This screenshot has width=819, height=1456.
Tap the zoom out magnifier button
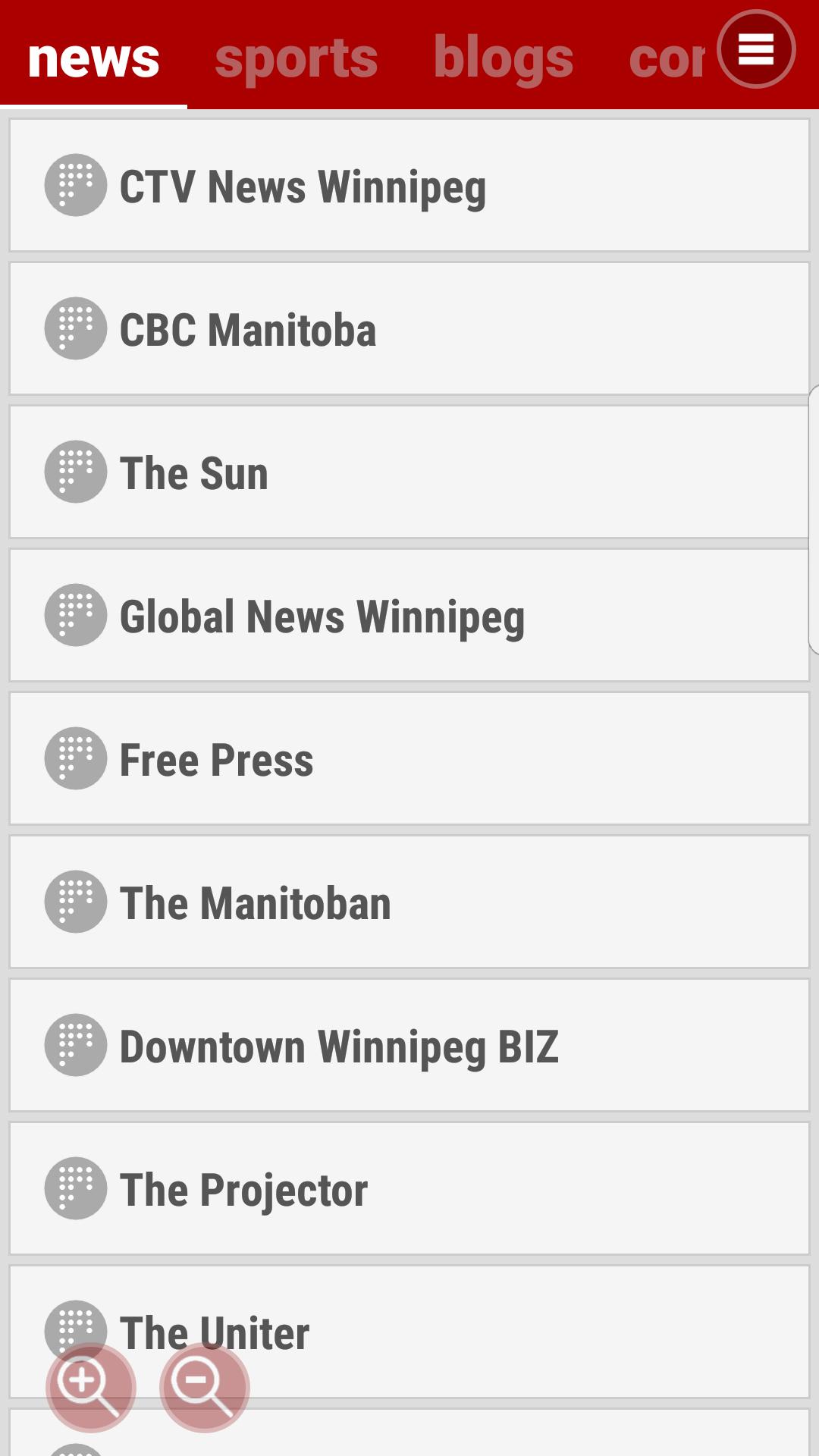205,1388
